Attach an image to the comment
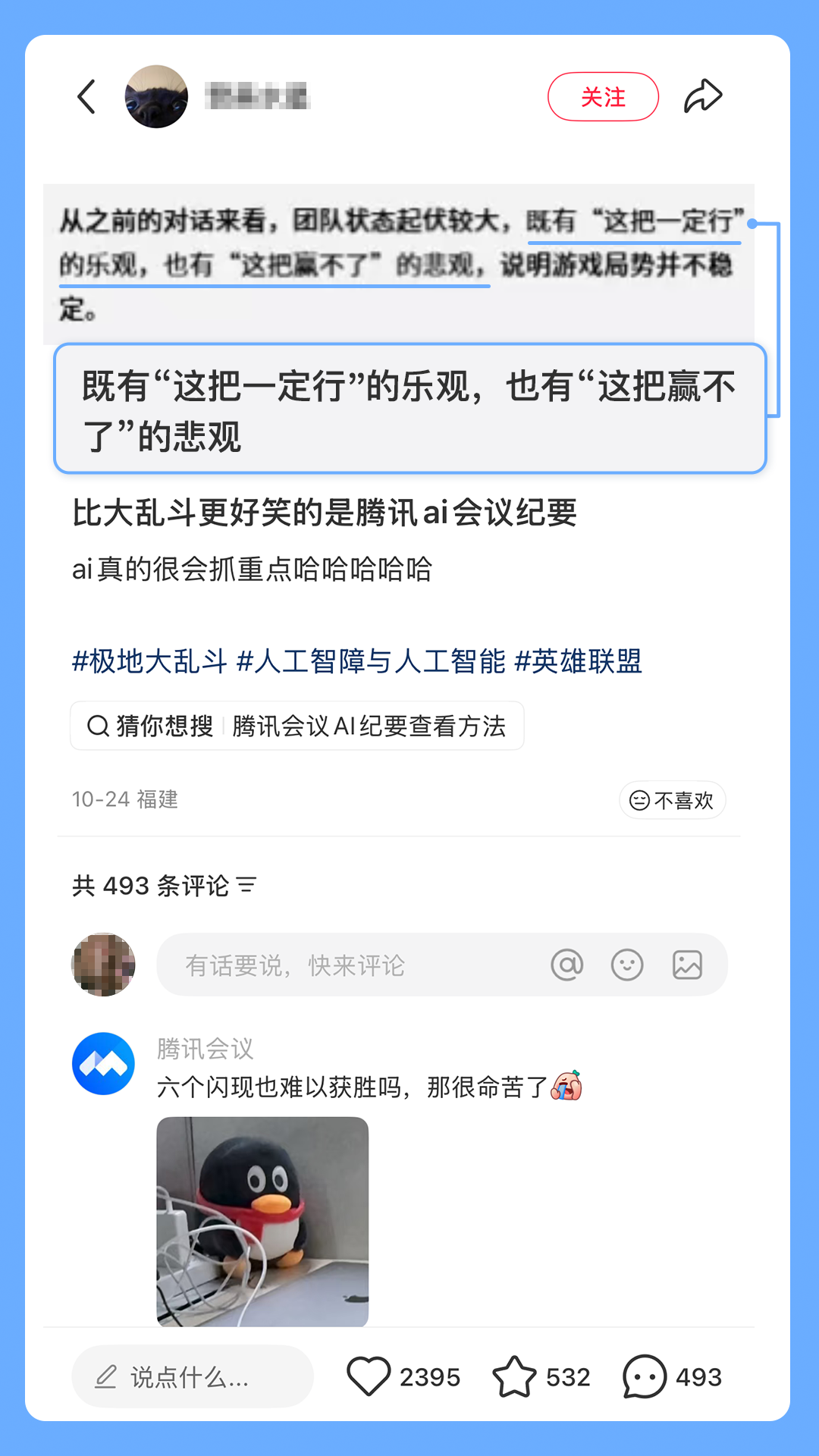 [x=687, y=965]
